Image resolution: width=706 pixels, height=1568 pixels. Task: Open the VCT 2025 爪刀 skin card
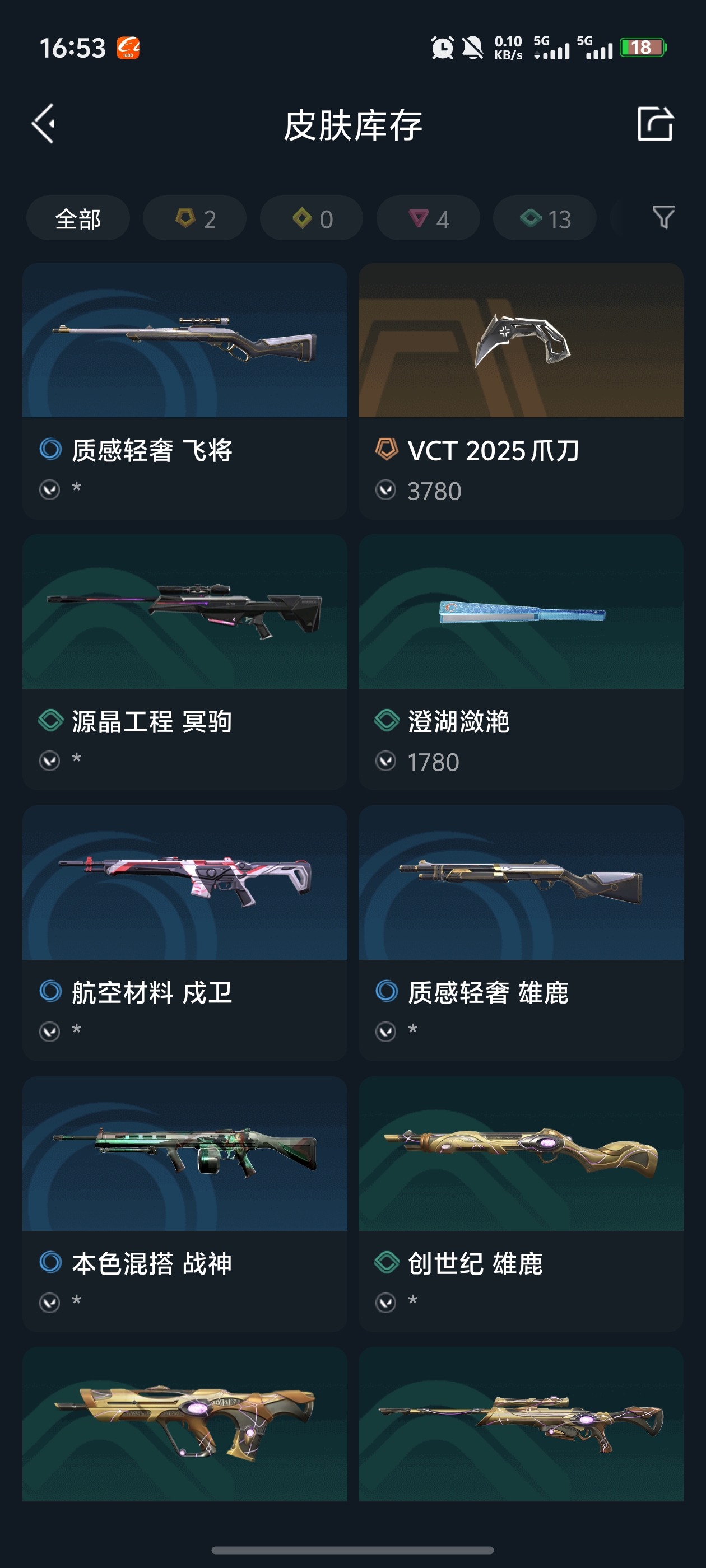(521, 390)
